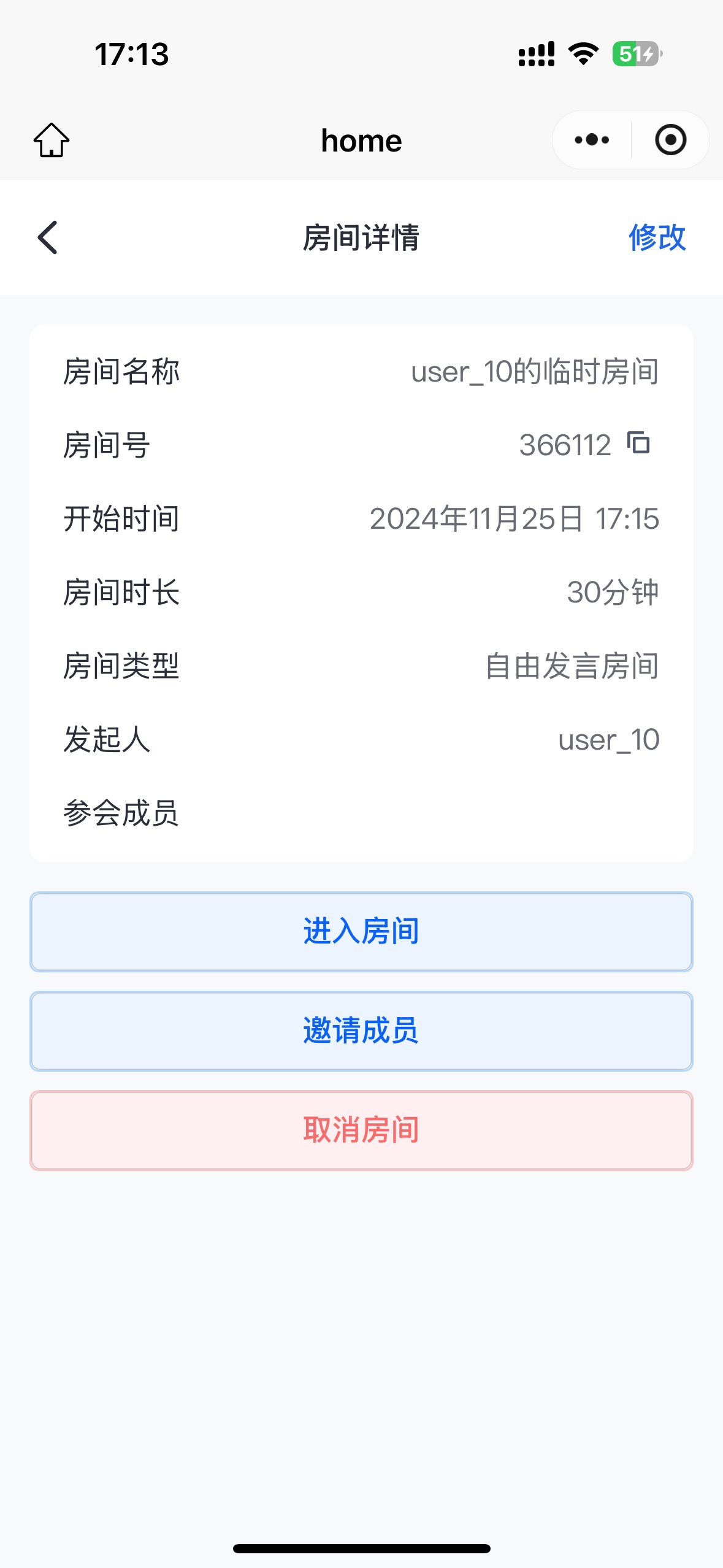This screenshot has width=723, height=1568.
Task: Go back from room details
Action: pos(48,237)
